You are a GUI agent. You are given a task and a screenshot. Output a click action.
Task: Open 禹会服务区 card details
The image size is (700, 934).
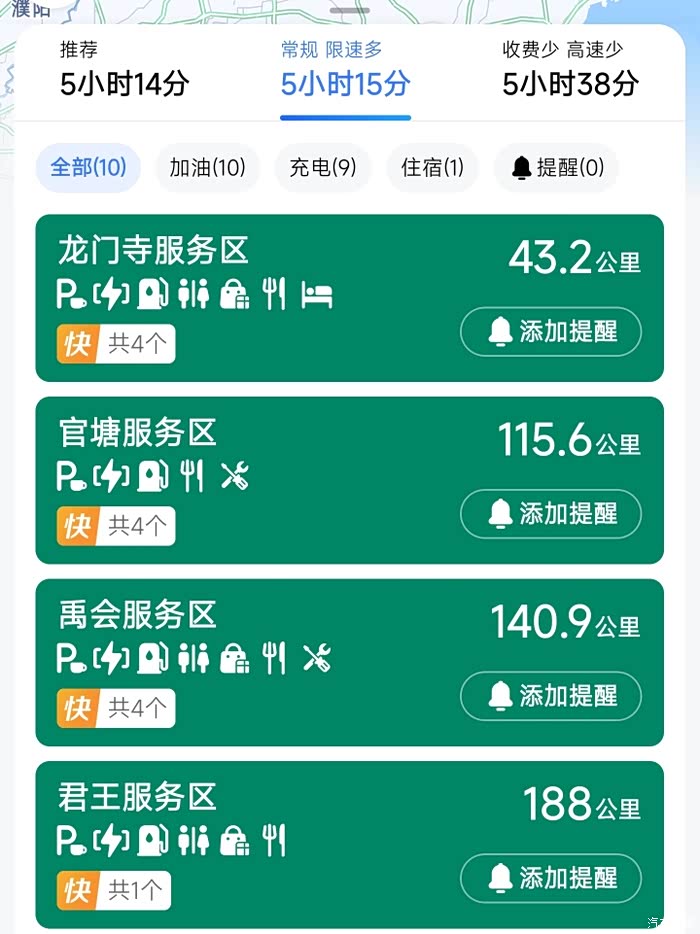tap(350, 662)
